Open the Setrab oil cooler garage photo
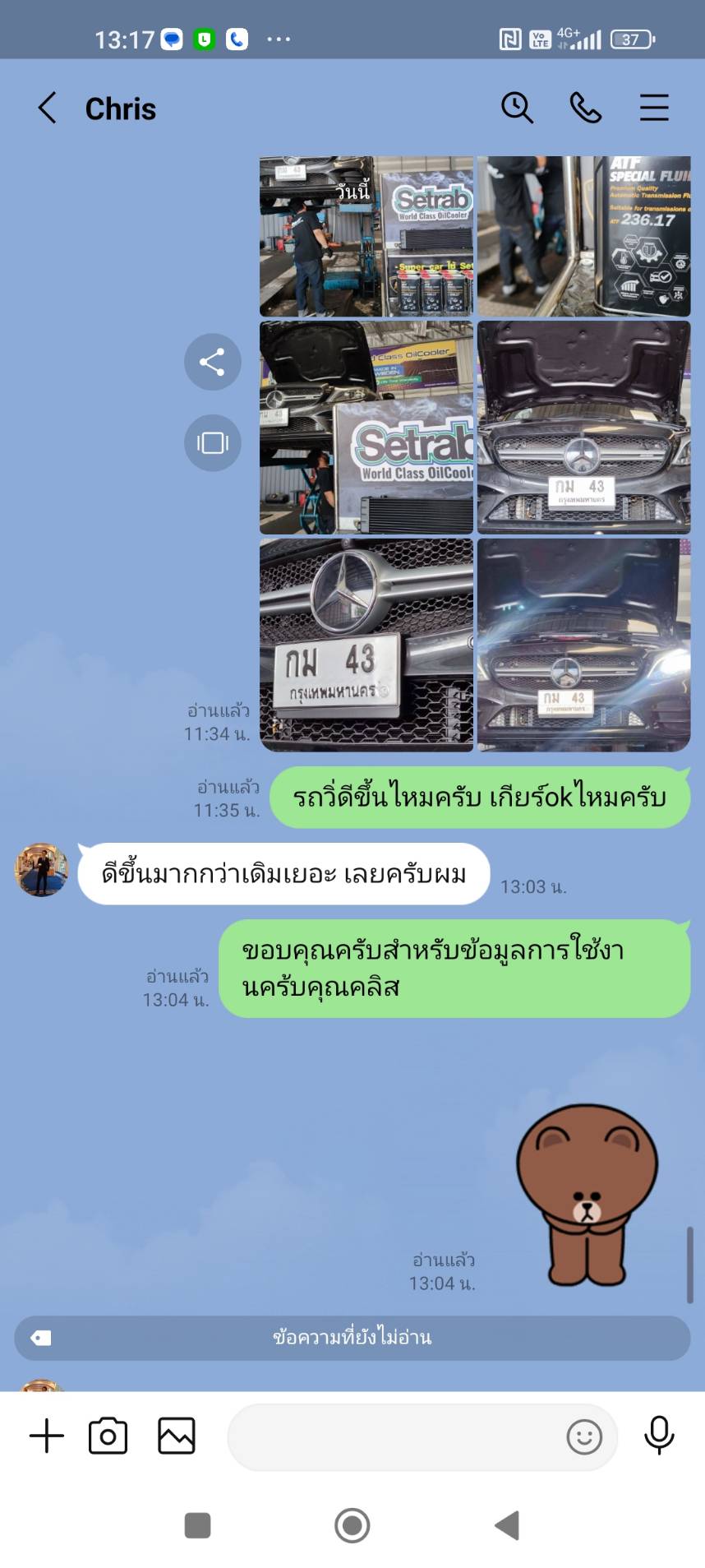Viewport: 705px width, 1568px height. (366, 237)
